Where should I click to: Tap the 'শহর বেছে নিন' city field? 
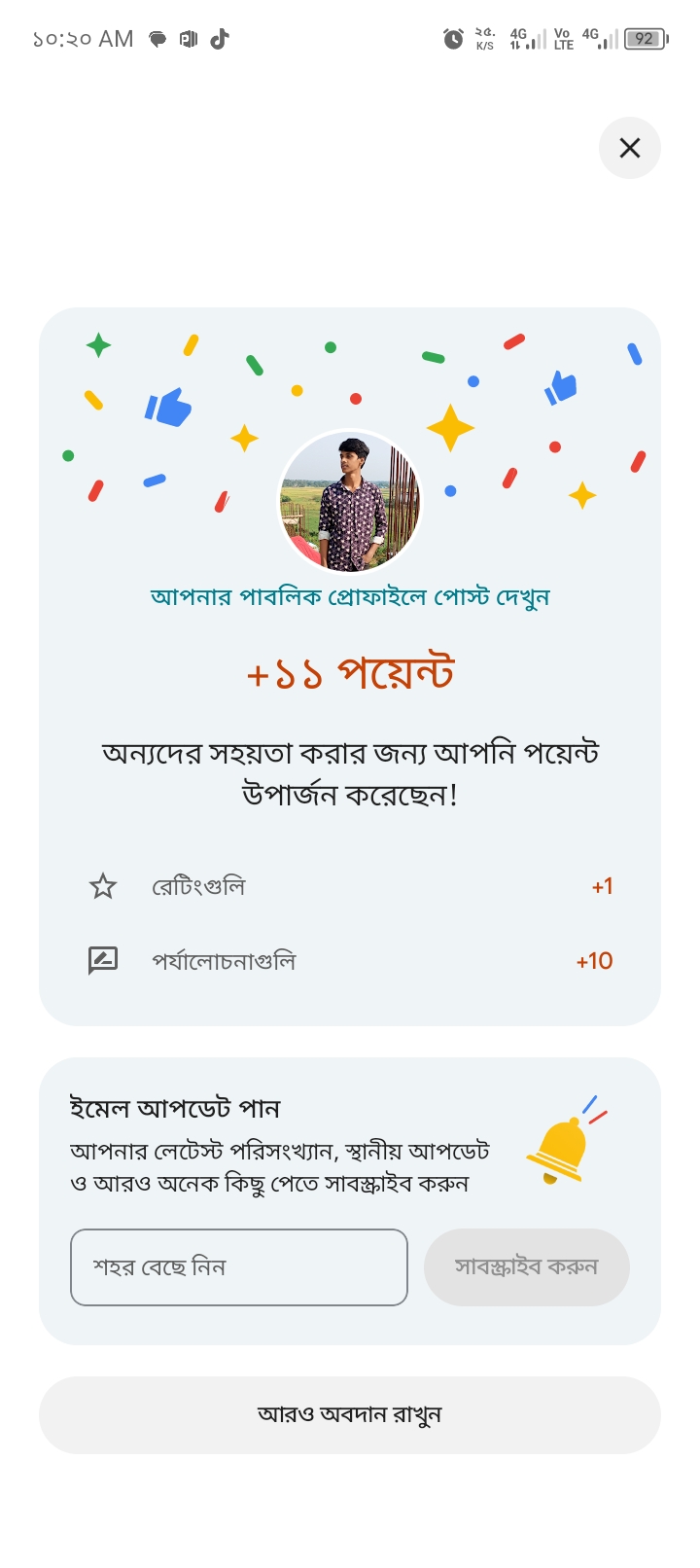239,1267
